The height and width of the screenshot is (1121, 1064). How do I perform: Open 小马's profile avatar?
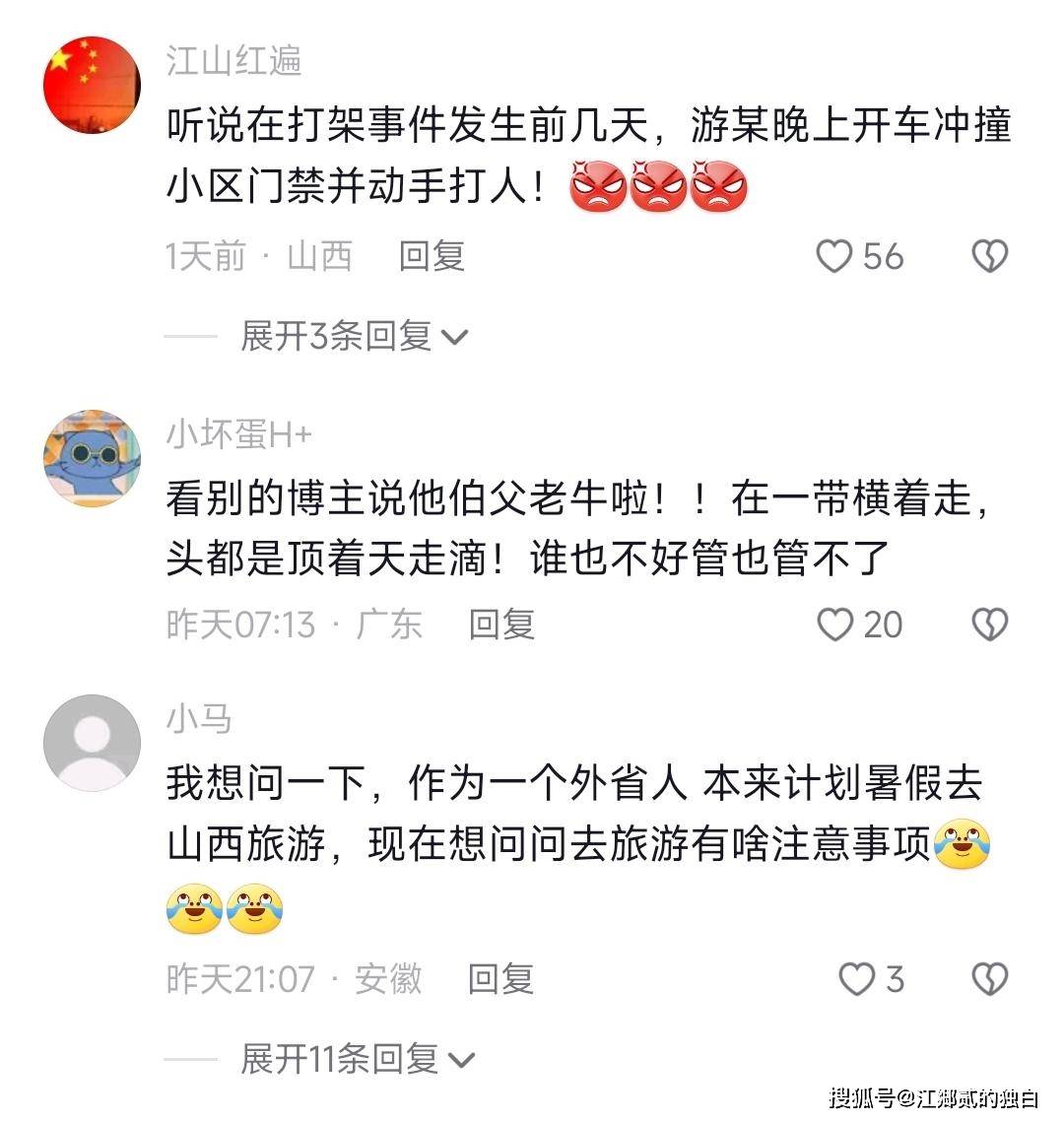tap(93, 742)
